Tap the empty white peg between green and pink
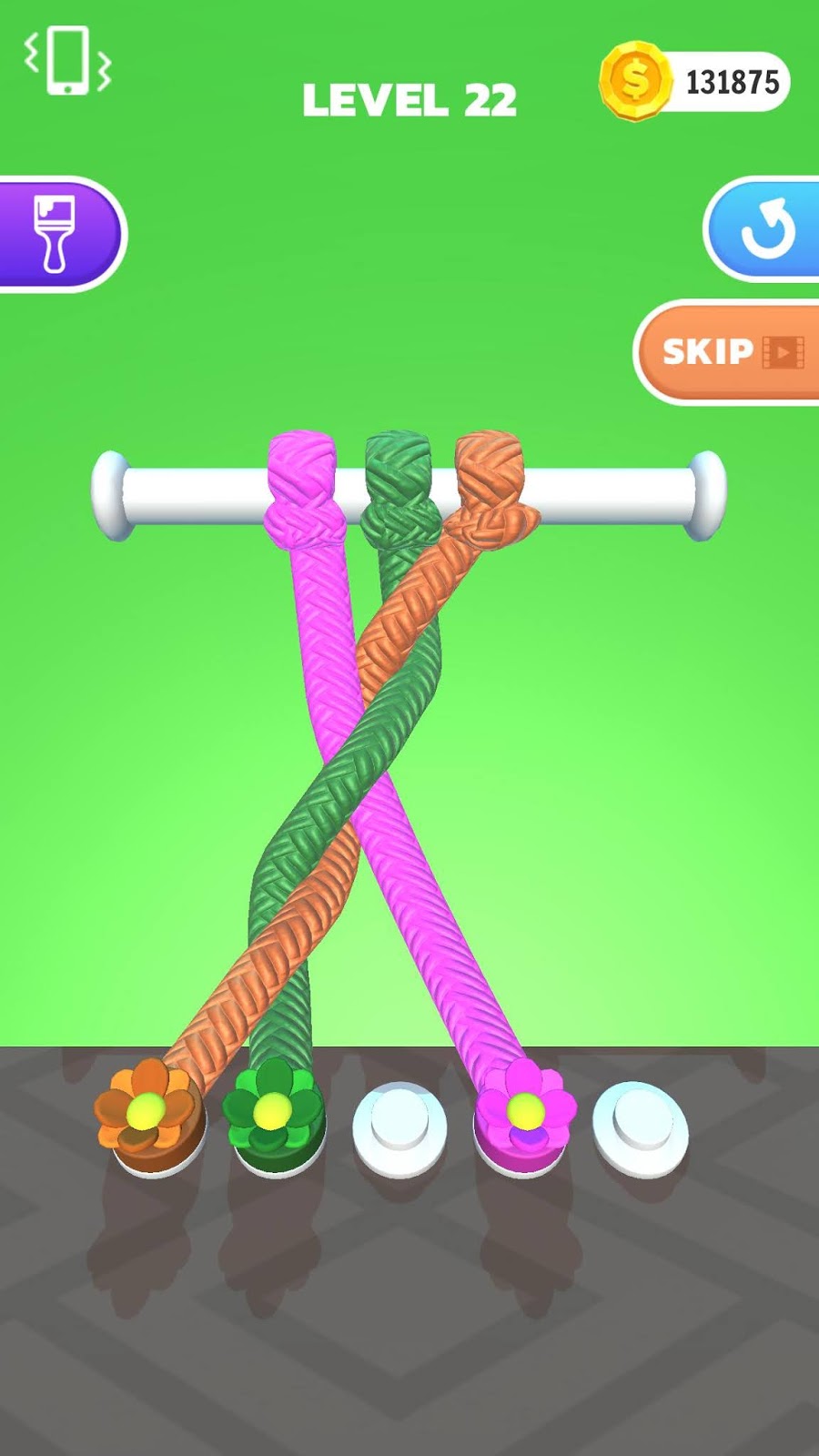819x1456 pixels. (399, 1128)
